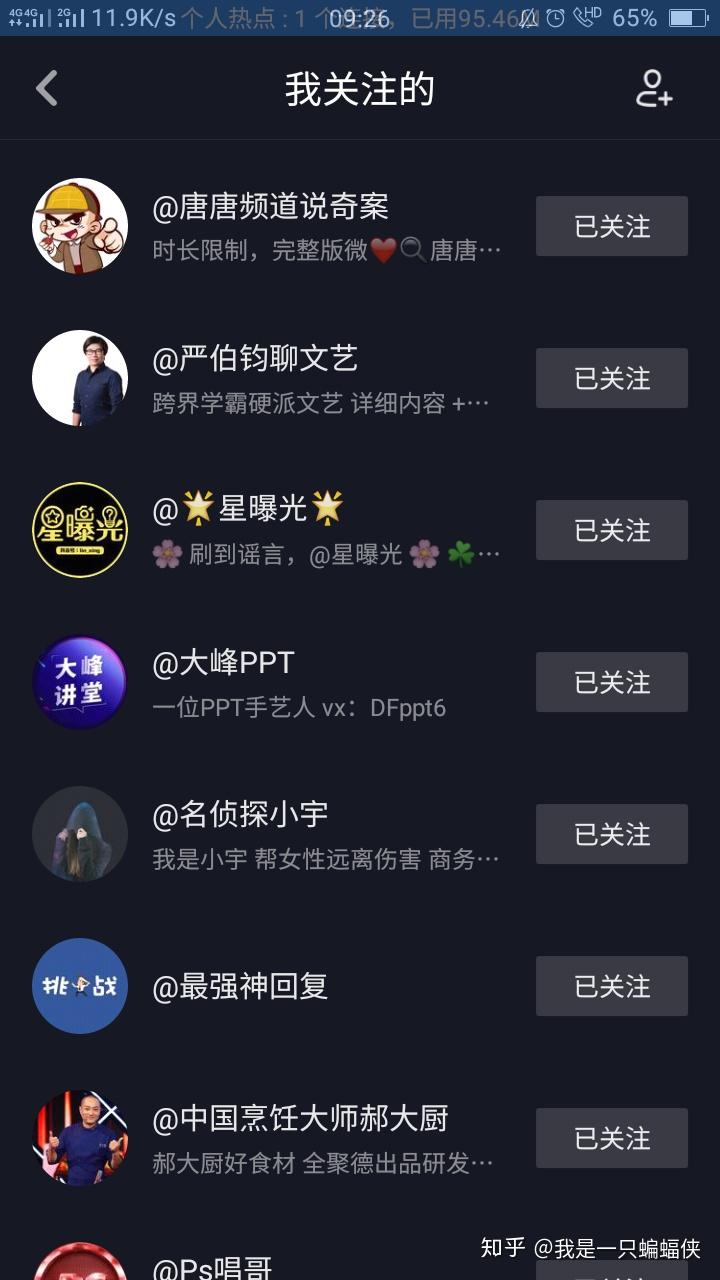
Task: Toggle follow state for @名侦探小宇
Action: click(612, 834)
